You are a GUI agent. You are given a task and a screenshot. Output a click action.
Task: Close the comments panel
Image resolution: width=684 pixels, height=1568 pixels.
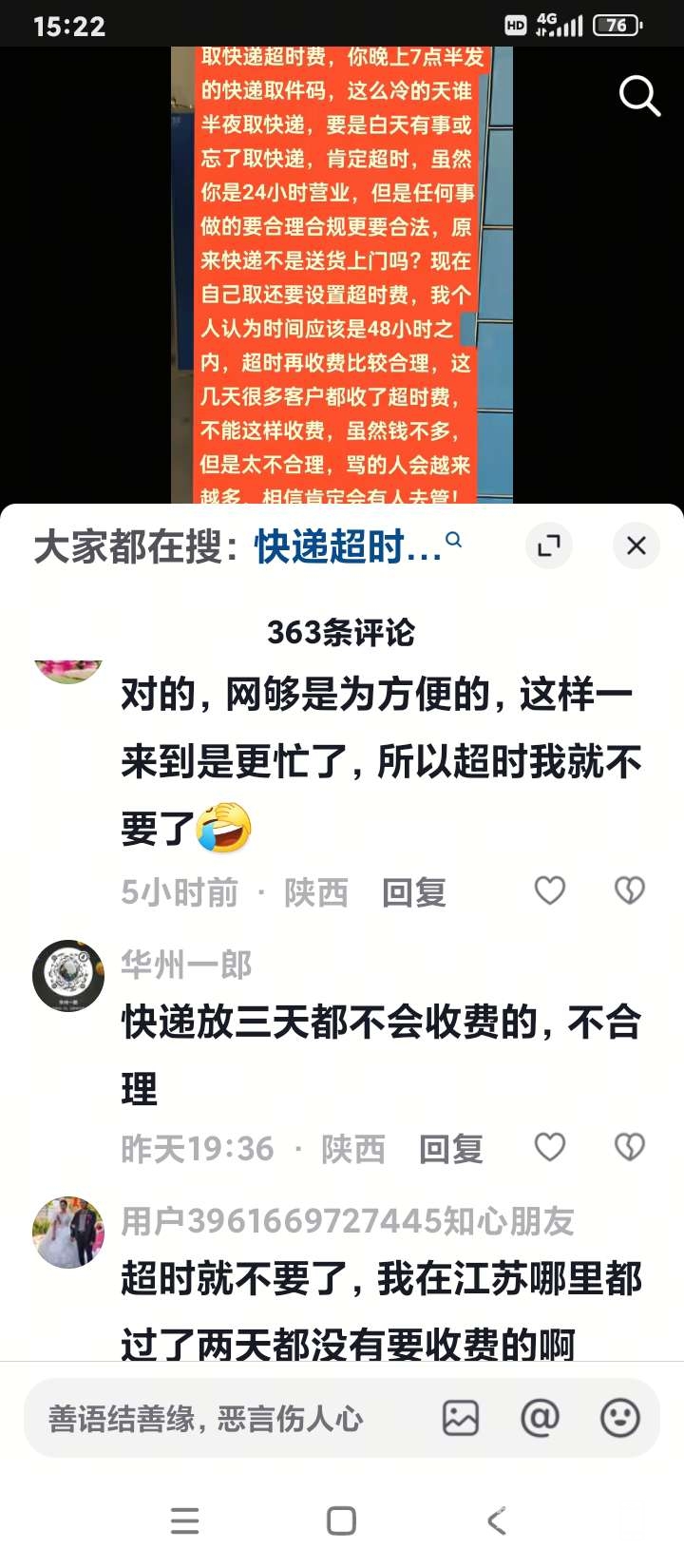click(636, 545)
